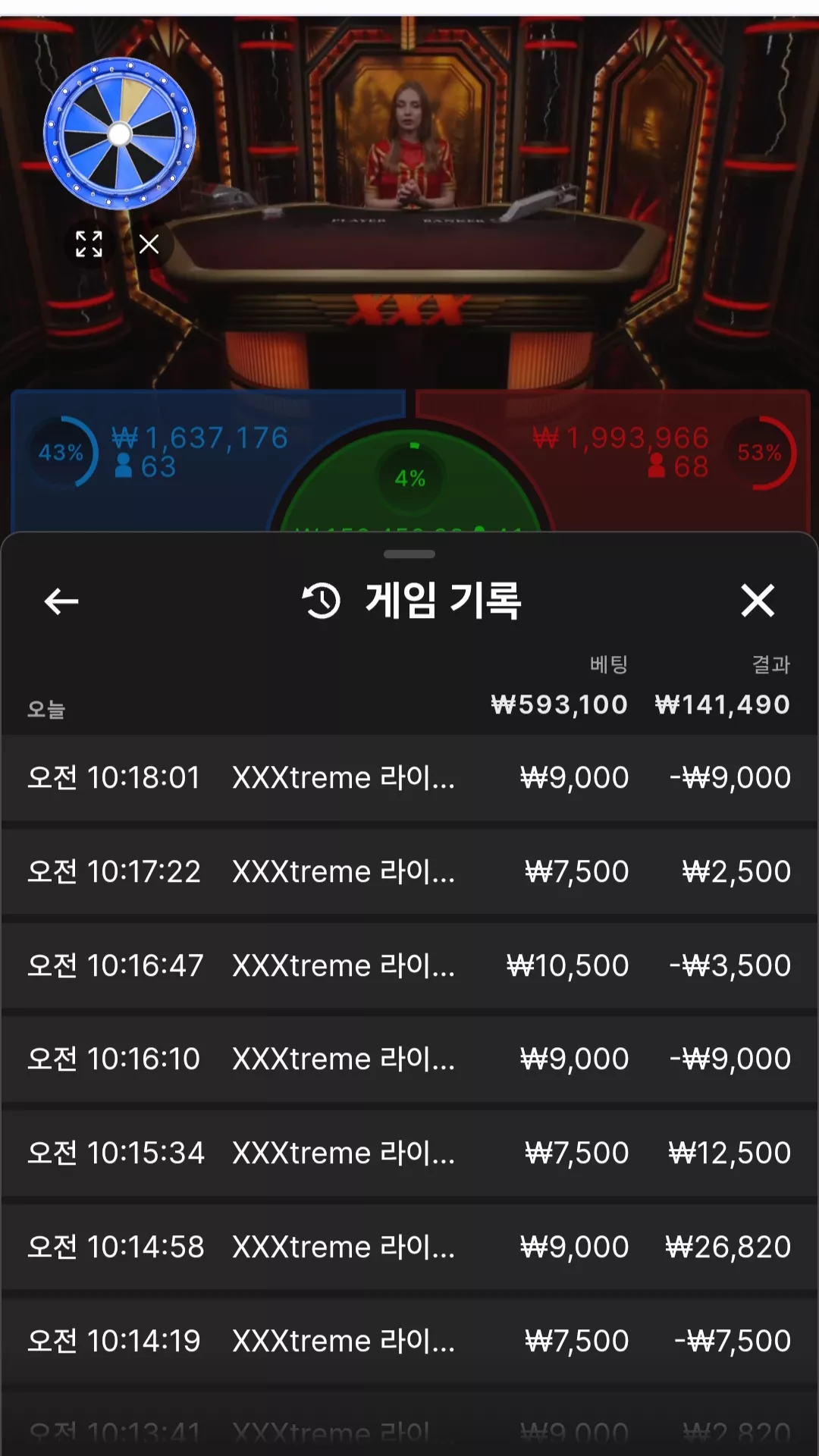Dismiss the floating wheel overlay
The image size is (819, 1456).
[x=149, y=244]
